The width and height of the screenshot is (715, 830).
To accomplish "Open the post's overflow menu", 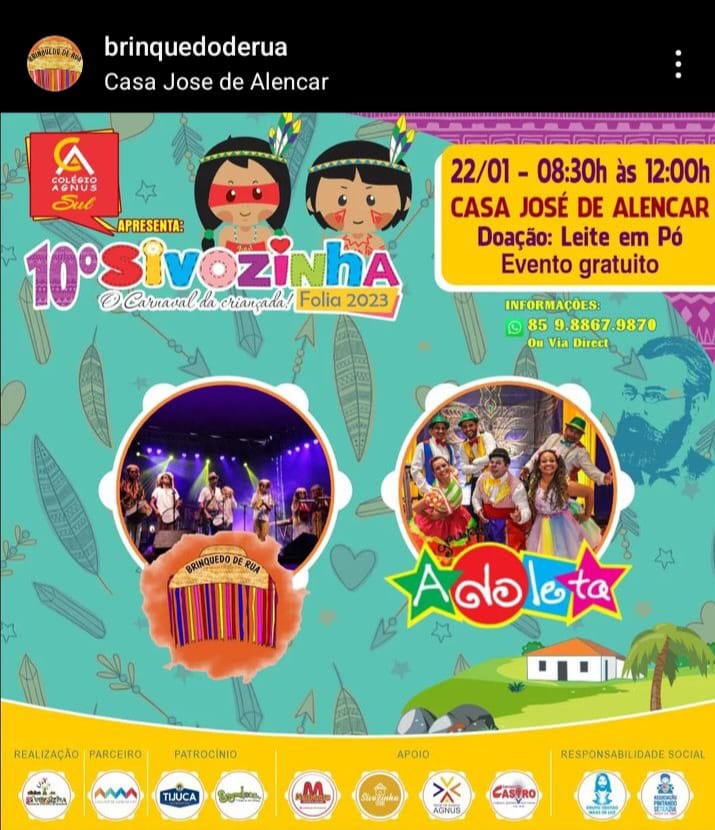I will [x=678, y=63].
